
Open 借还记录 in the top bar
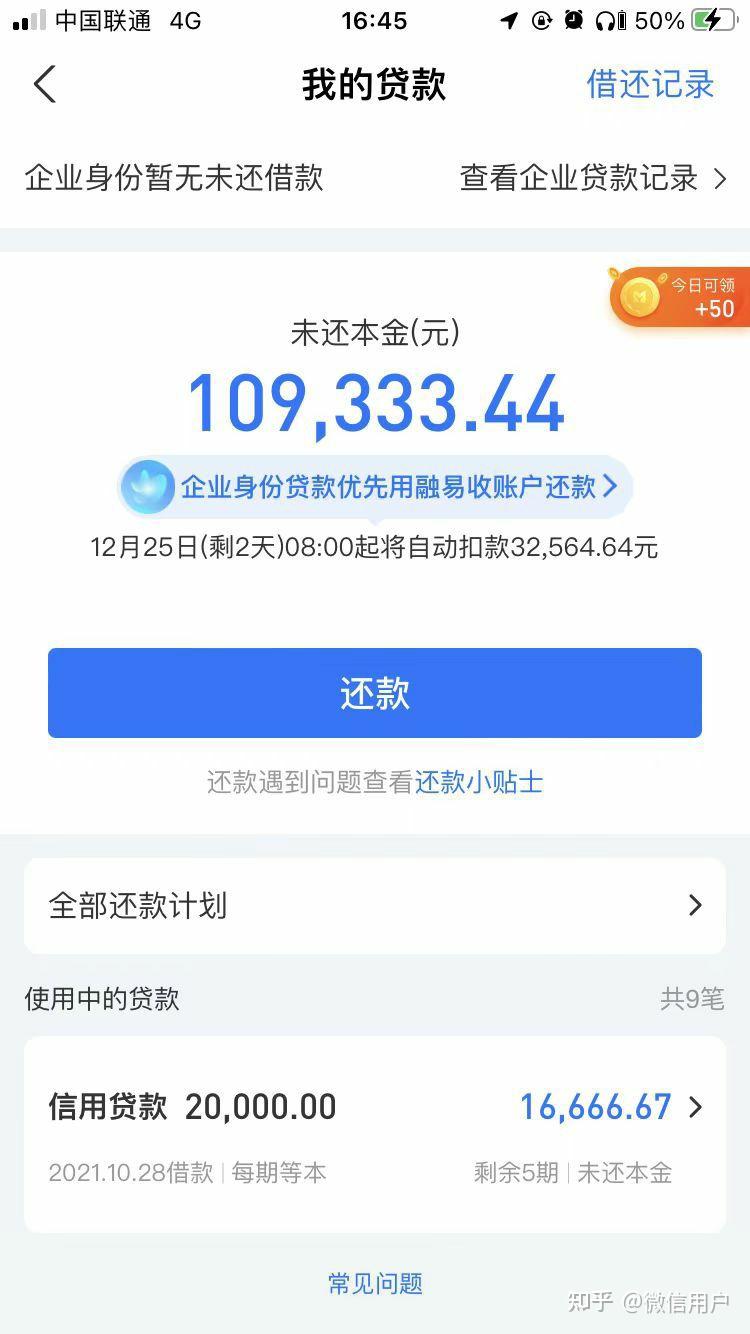(x=650, y=85)
